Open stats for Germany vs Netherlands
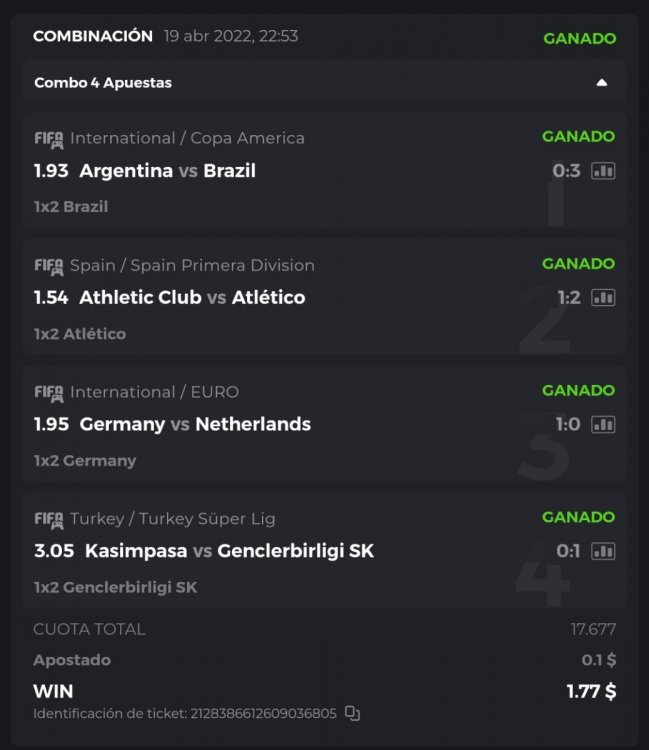The height and width of the screenshot is (750, 649). 603,424
